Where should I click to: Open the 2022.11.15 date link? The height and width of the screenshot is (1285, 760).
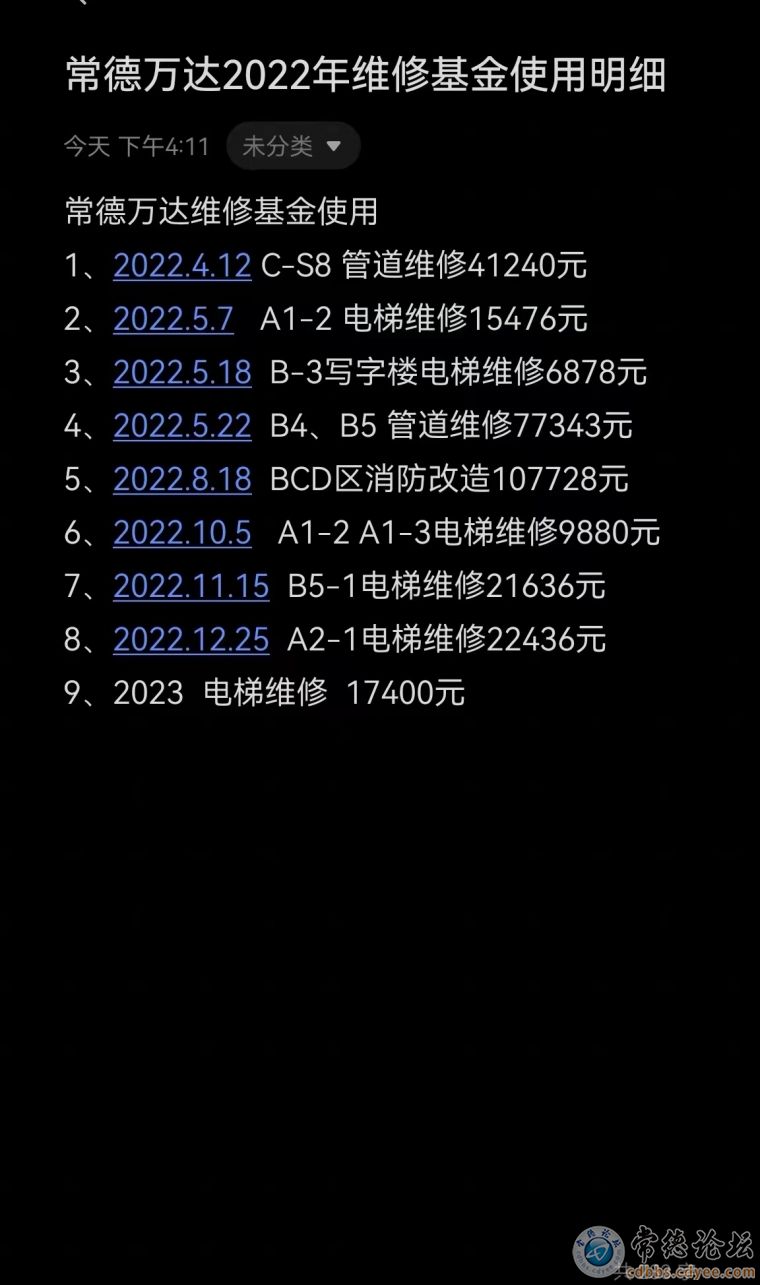click(191, 586)
